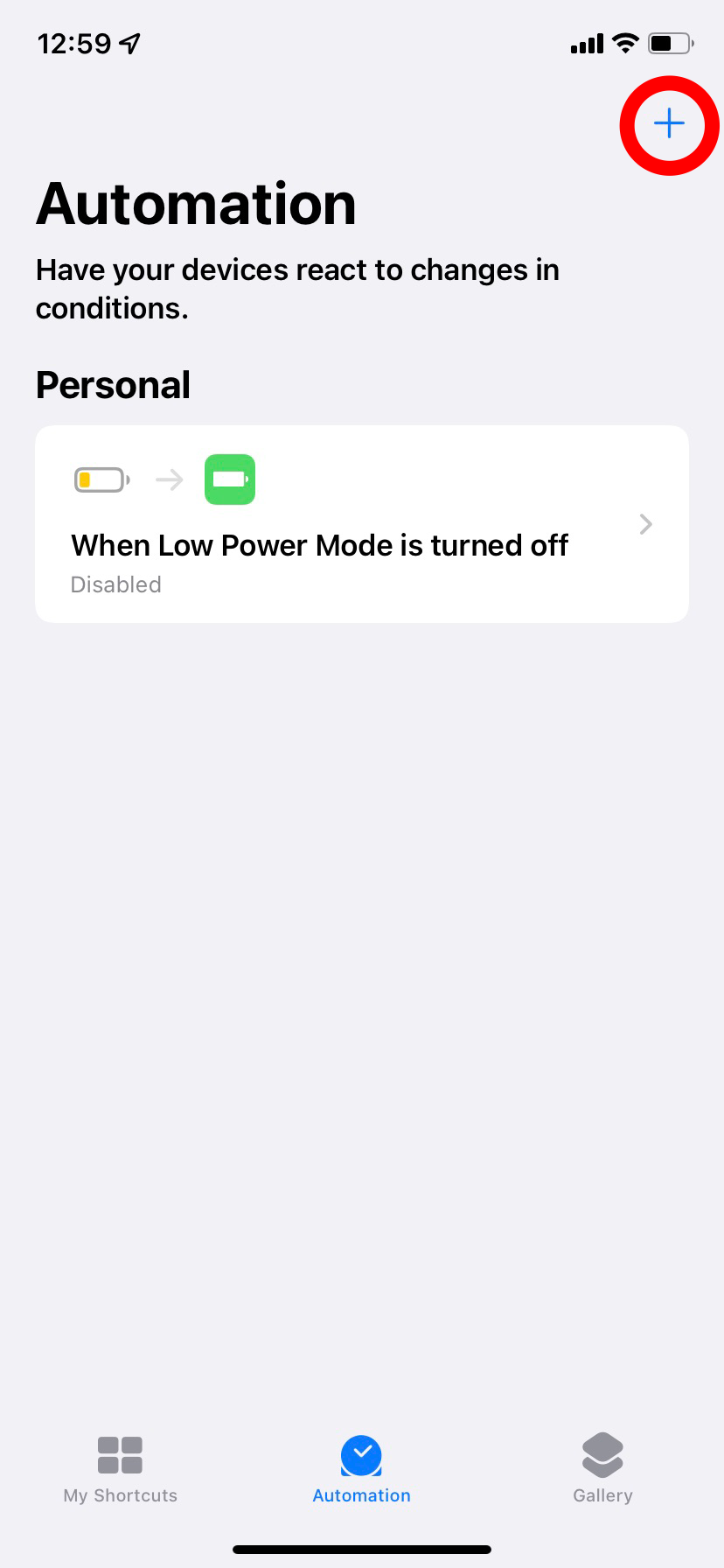724x1568 pixels.
Task: Go to the Gallery tab
Action: [602, 1470]
